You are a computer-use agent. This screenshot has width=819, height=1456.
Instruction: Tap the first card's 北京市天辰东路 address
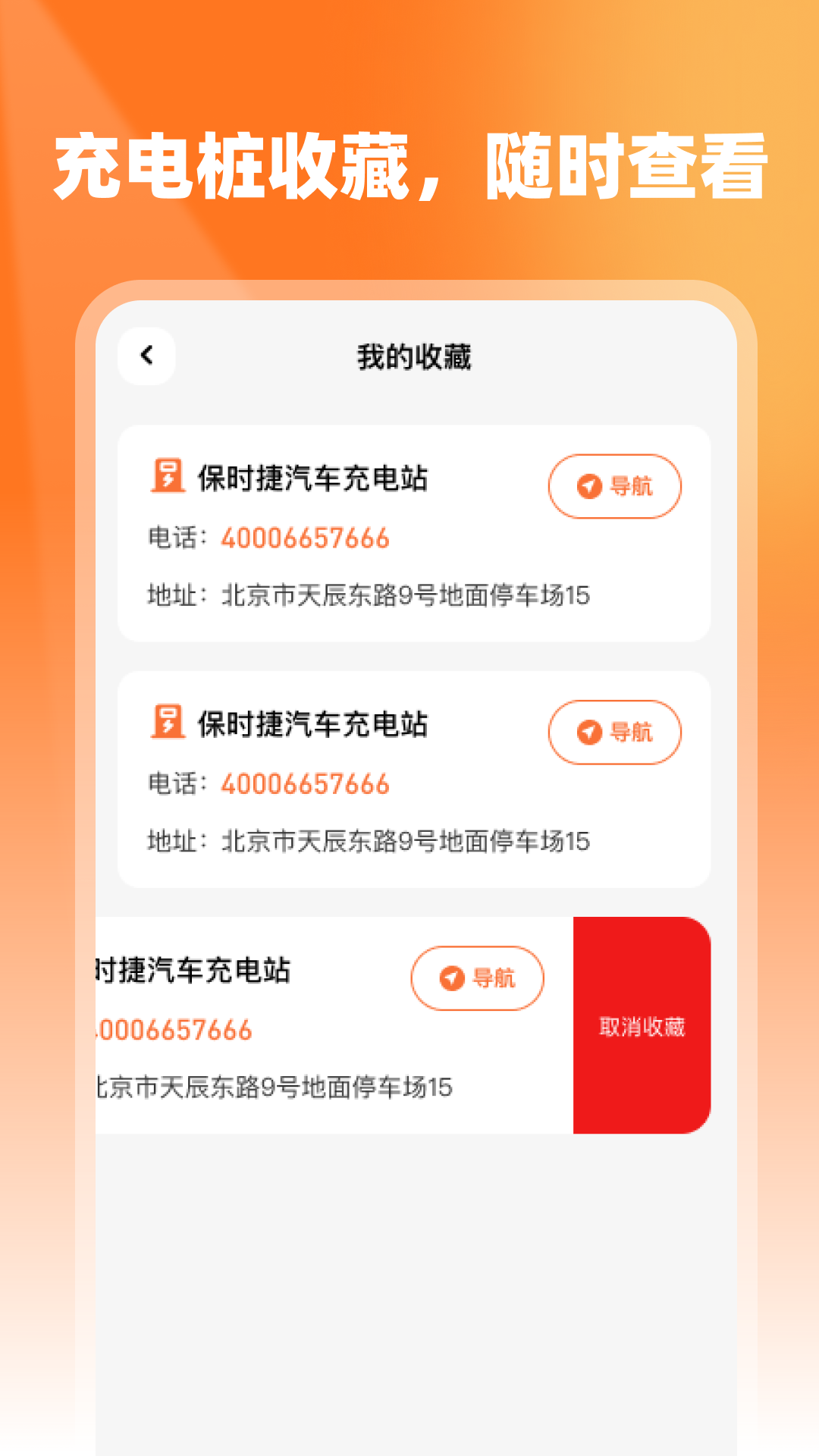click(371, 597)
